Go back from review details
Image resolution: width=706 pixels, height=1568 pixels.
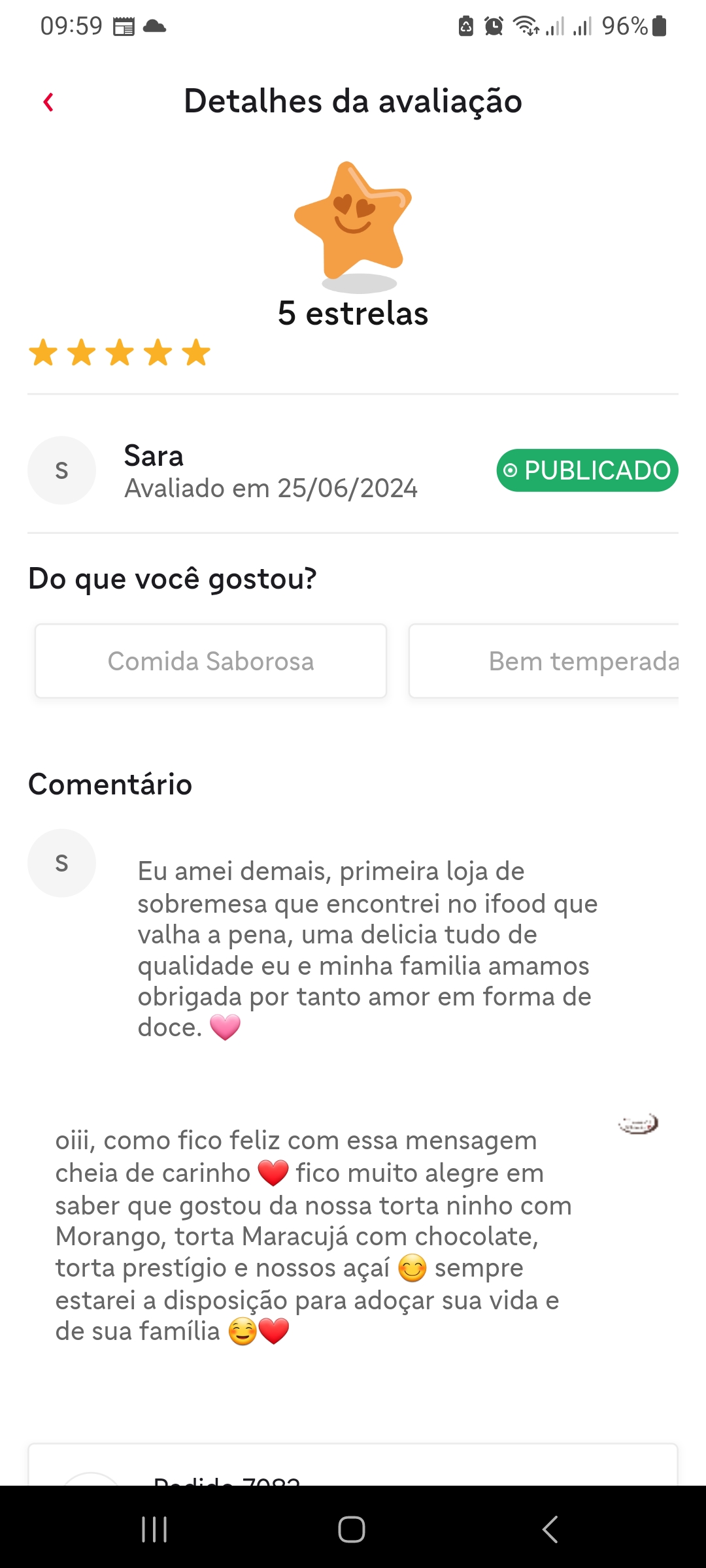[x=48, y=102]
